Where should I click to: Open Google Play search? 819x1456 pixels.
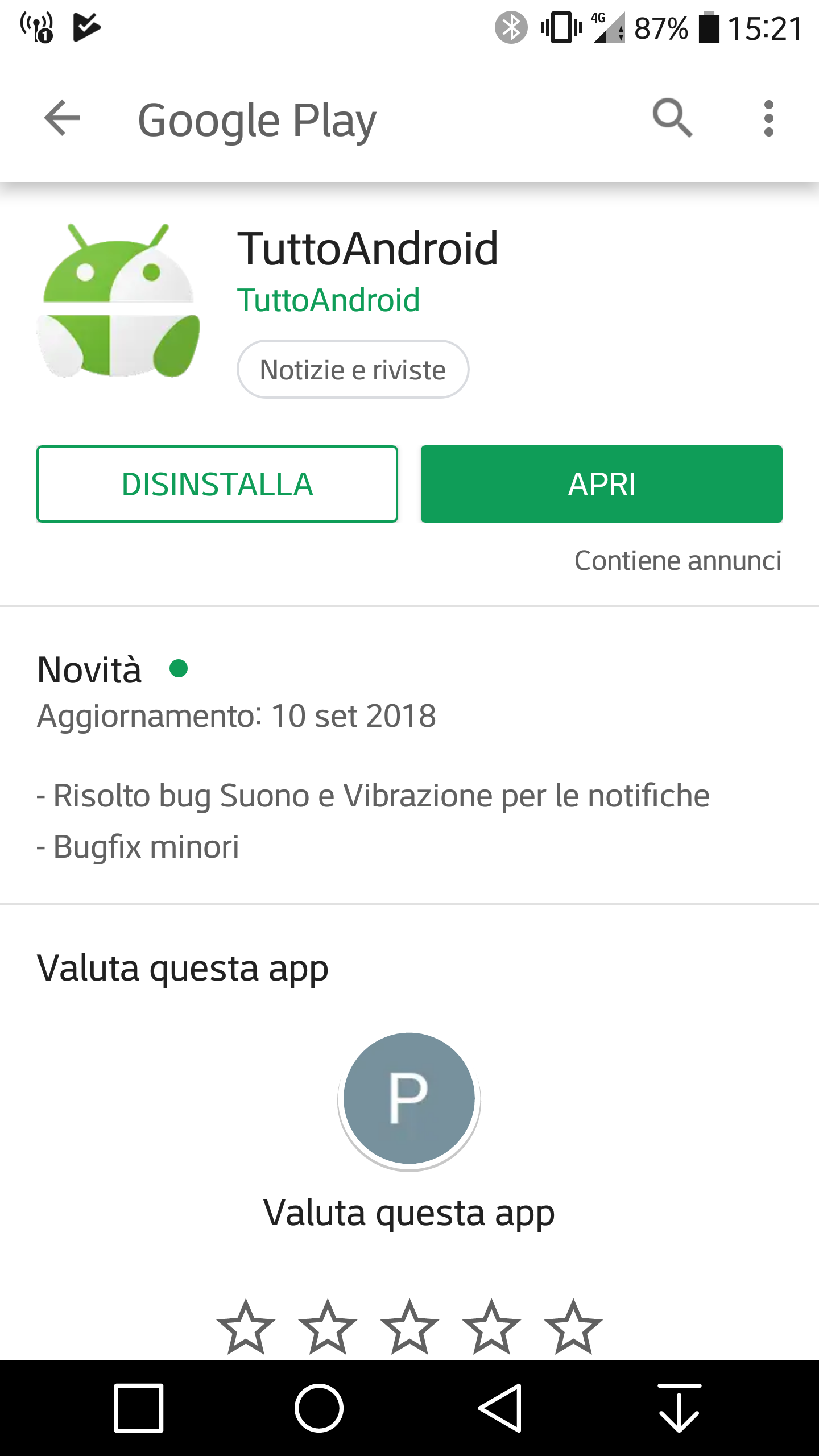click(672, 118)
